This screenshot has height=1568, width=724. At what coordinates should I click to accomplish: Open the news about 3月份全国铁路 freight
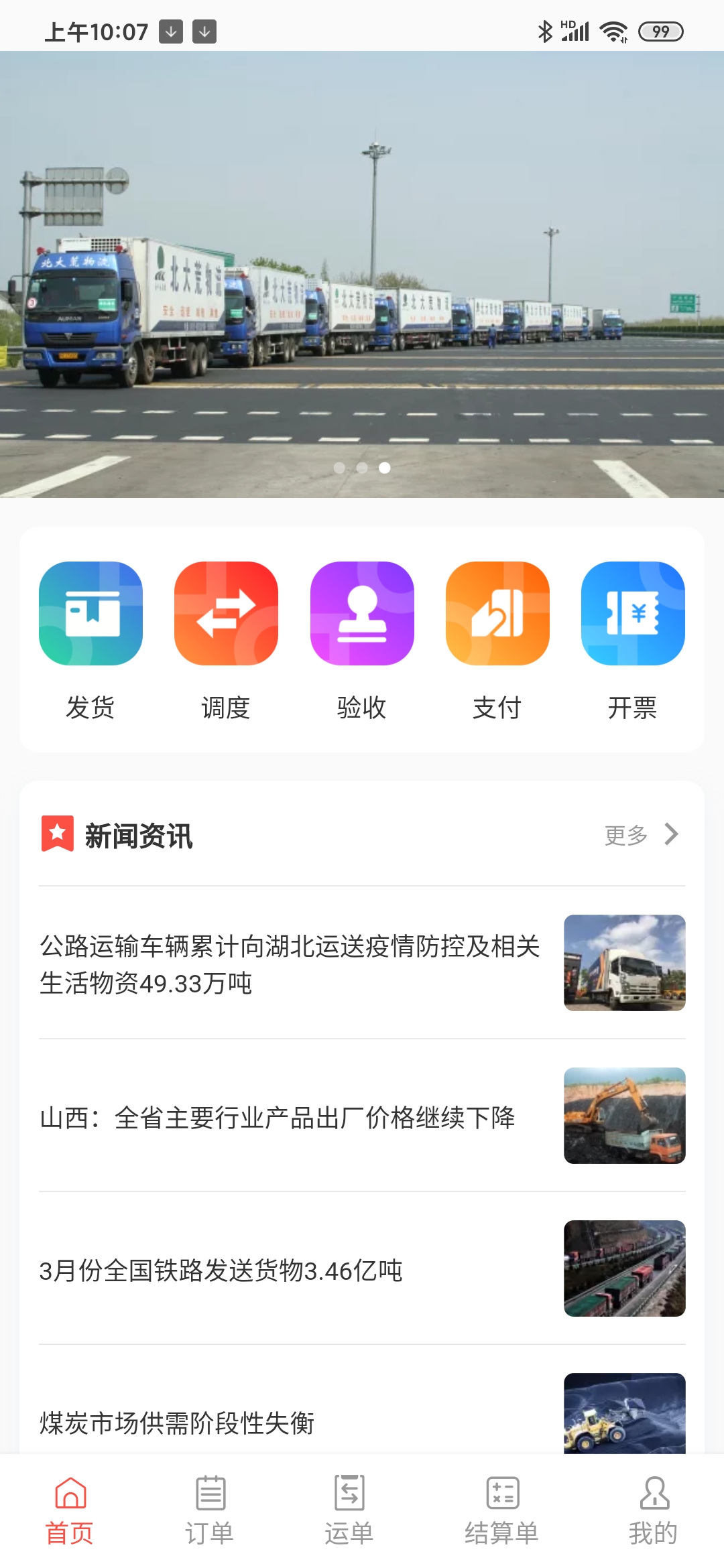221,1269
